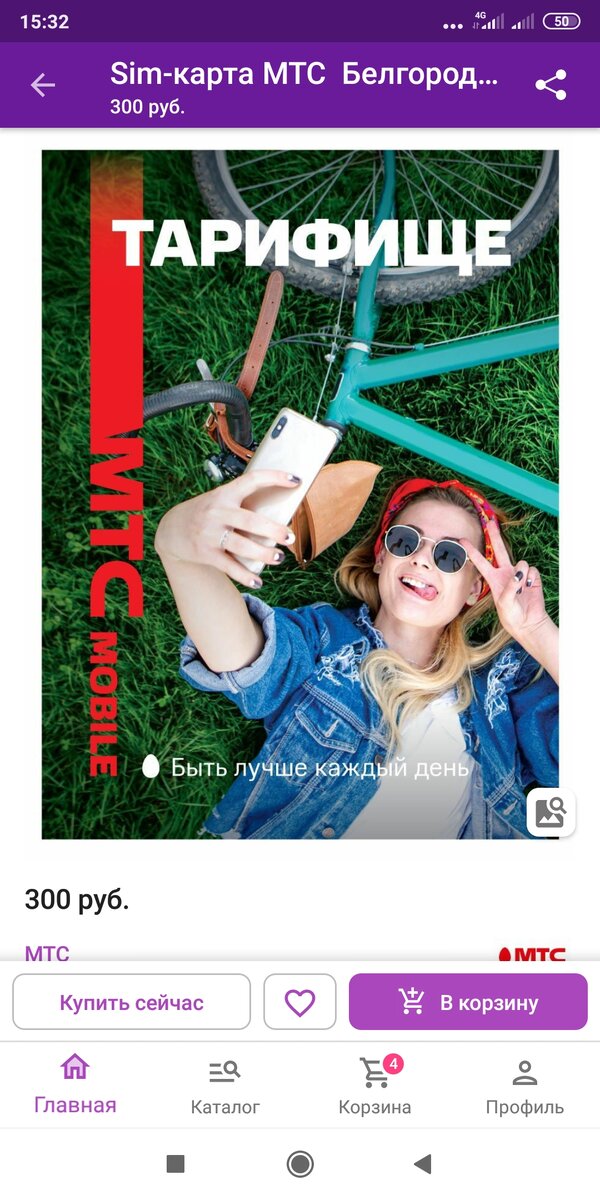This screenshot has width=600, height=1200.
Task: Go to the Корзина tab
Action: 375,1085
